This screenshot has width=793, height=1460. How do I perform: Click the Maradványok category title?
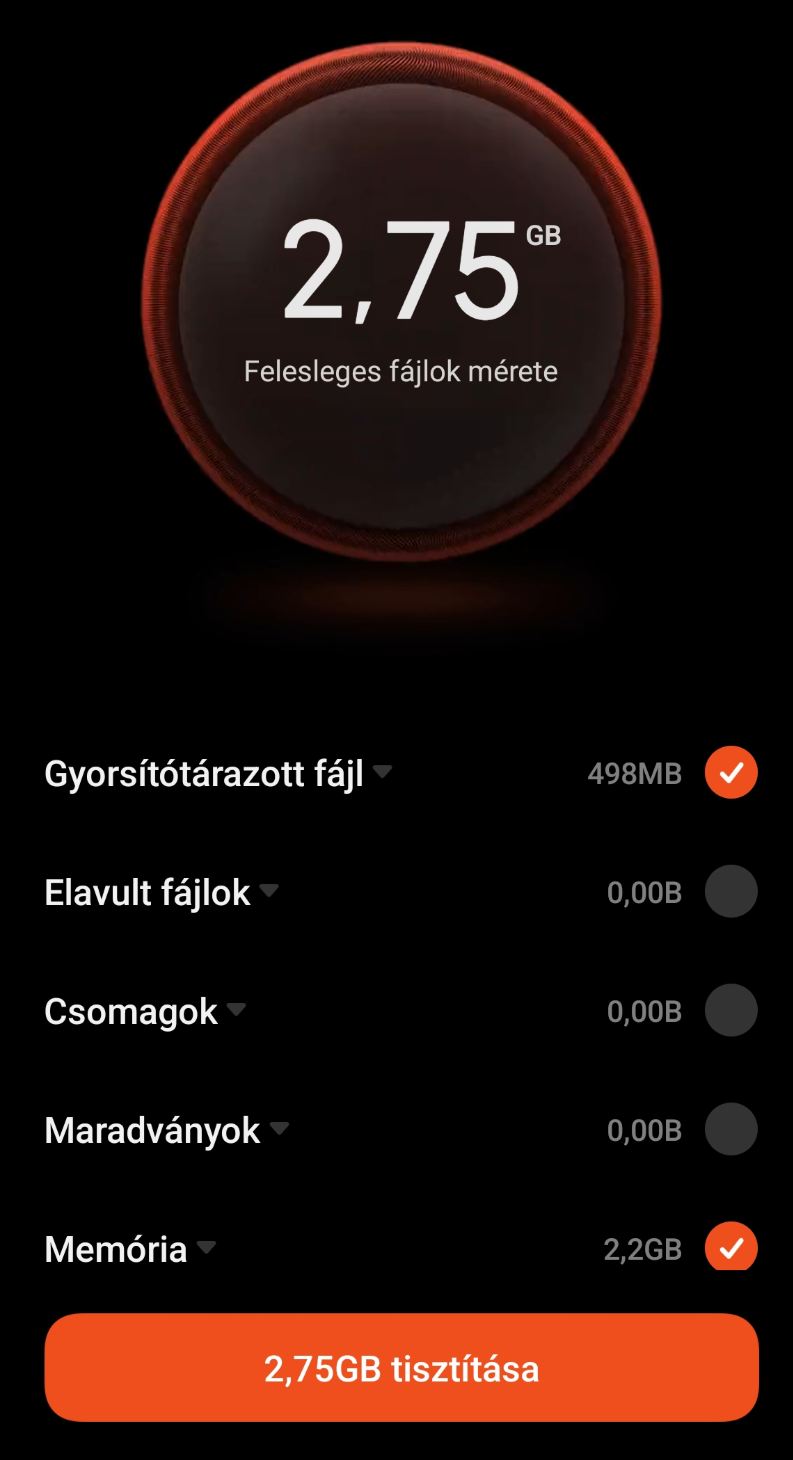coord(154,1129)
